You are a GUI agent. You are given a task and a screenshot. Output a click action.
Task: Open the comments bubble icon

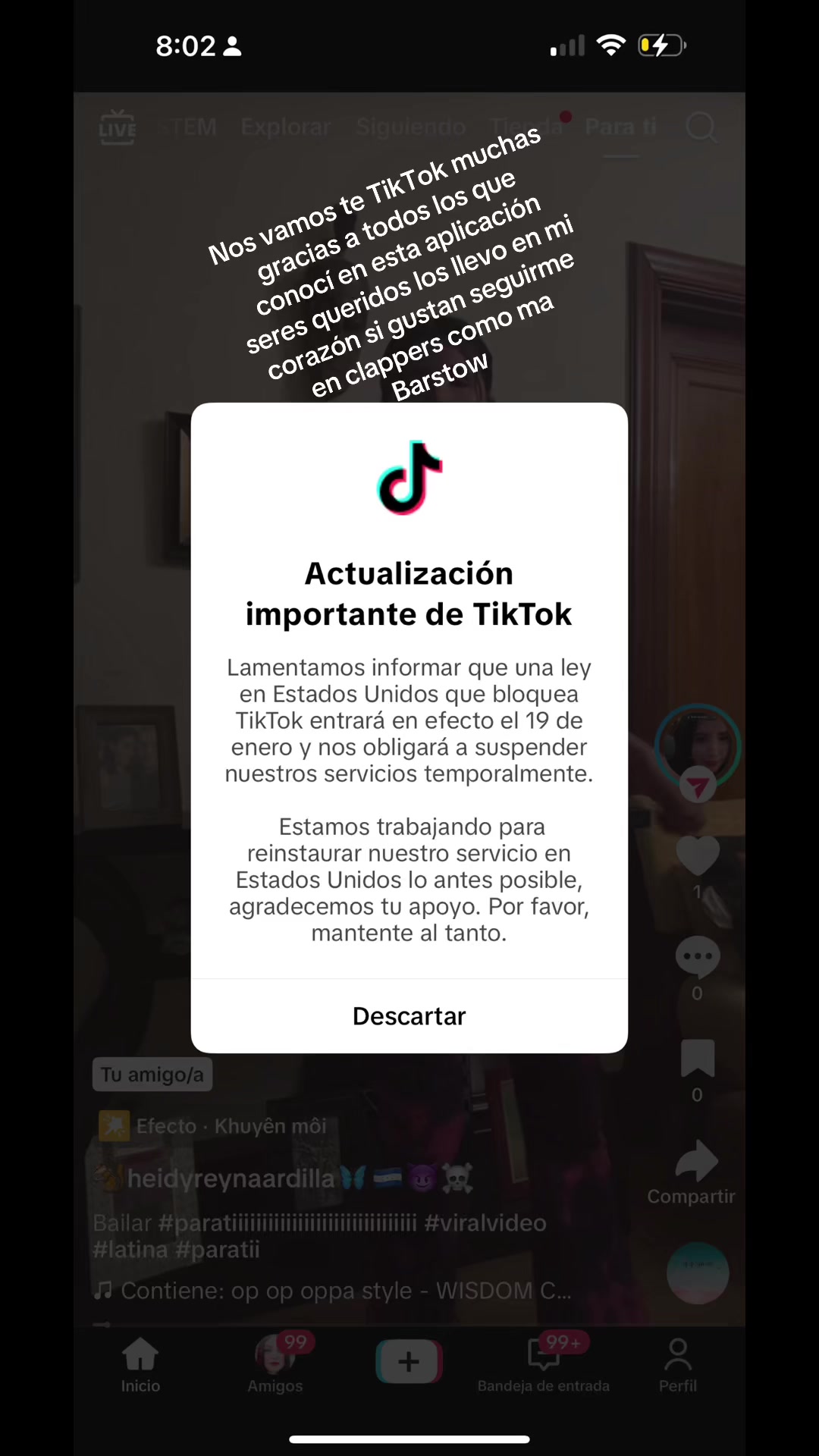click(x=698, y=957)
